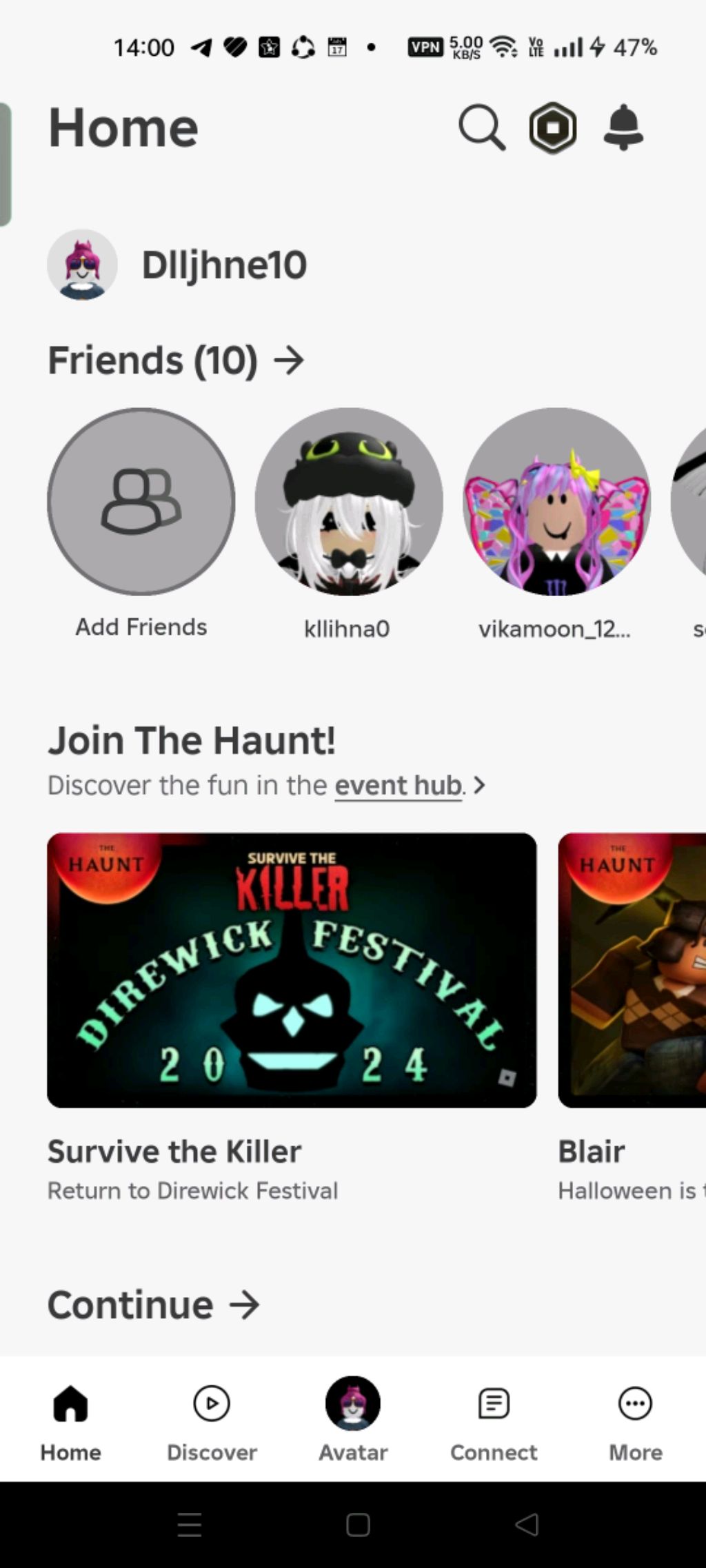Tap the Add Friends button
The height and width of the screenshot is (1568, 706).
click(x=141, y=502)
